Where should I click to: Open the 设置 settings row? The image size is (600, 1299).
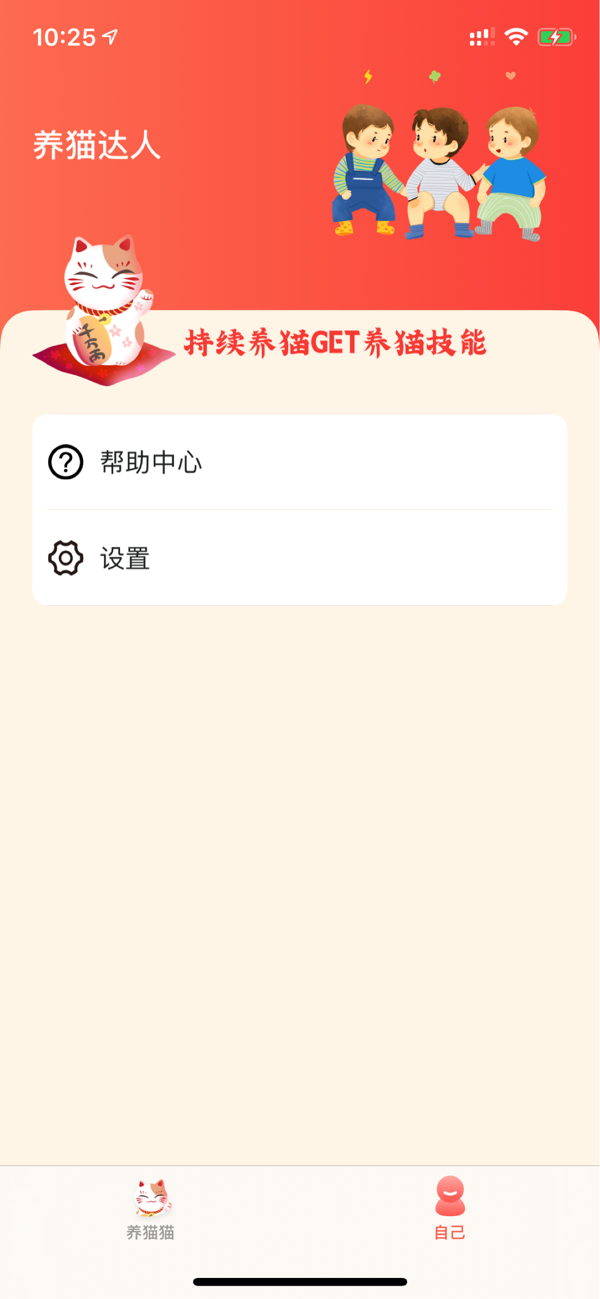[299, 558]
